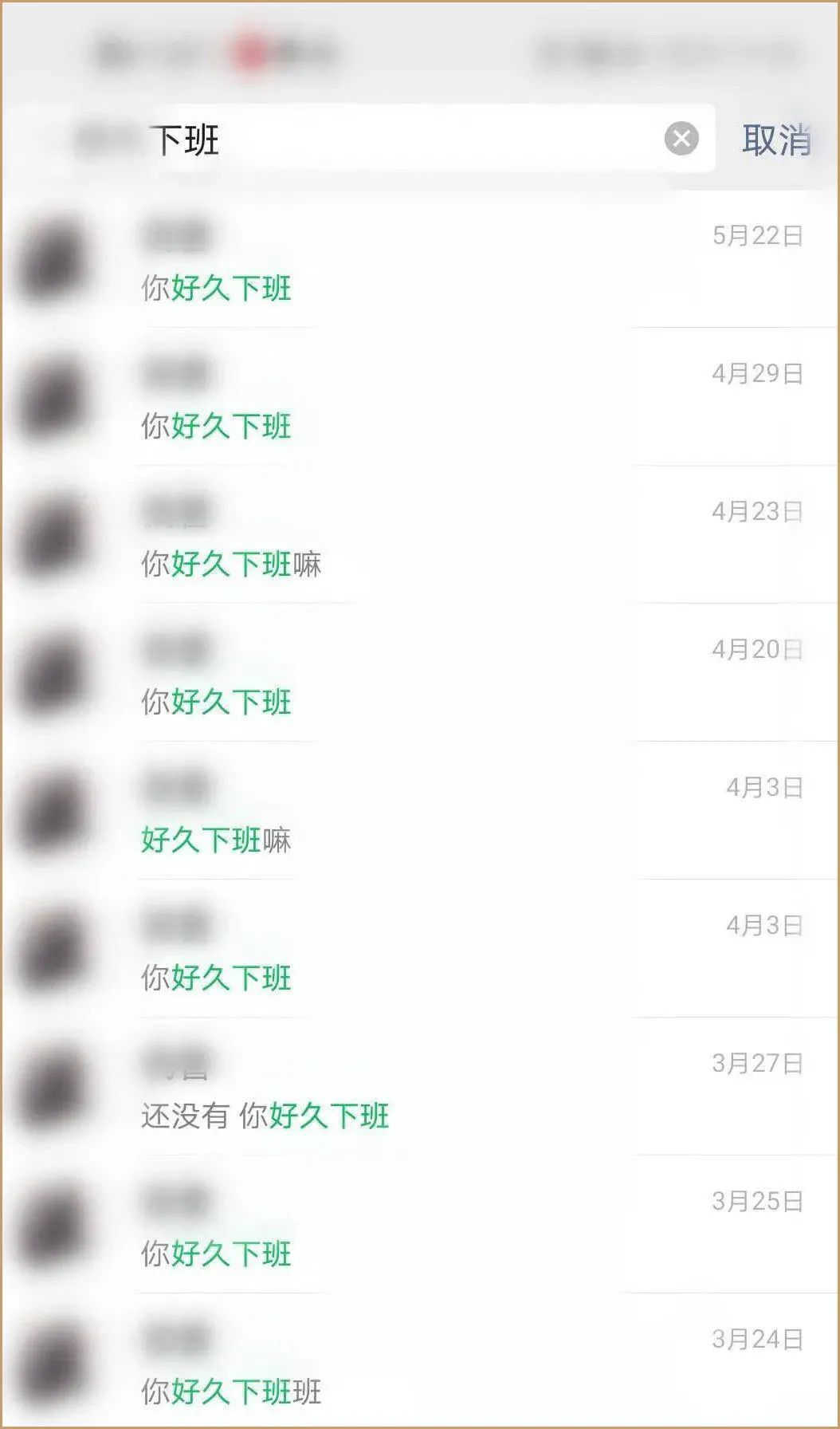Click the first blurred contact avatar

pos(60,255)
